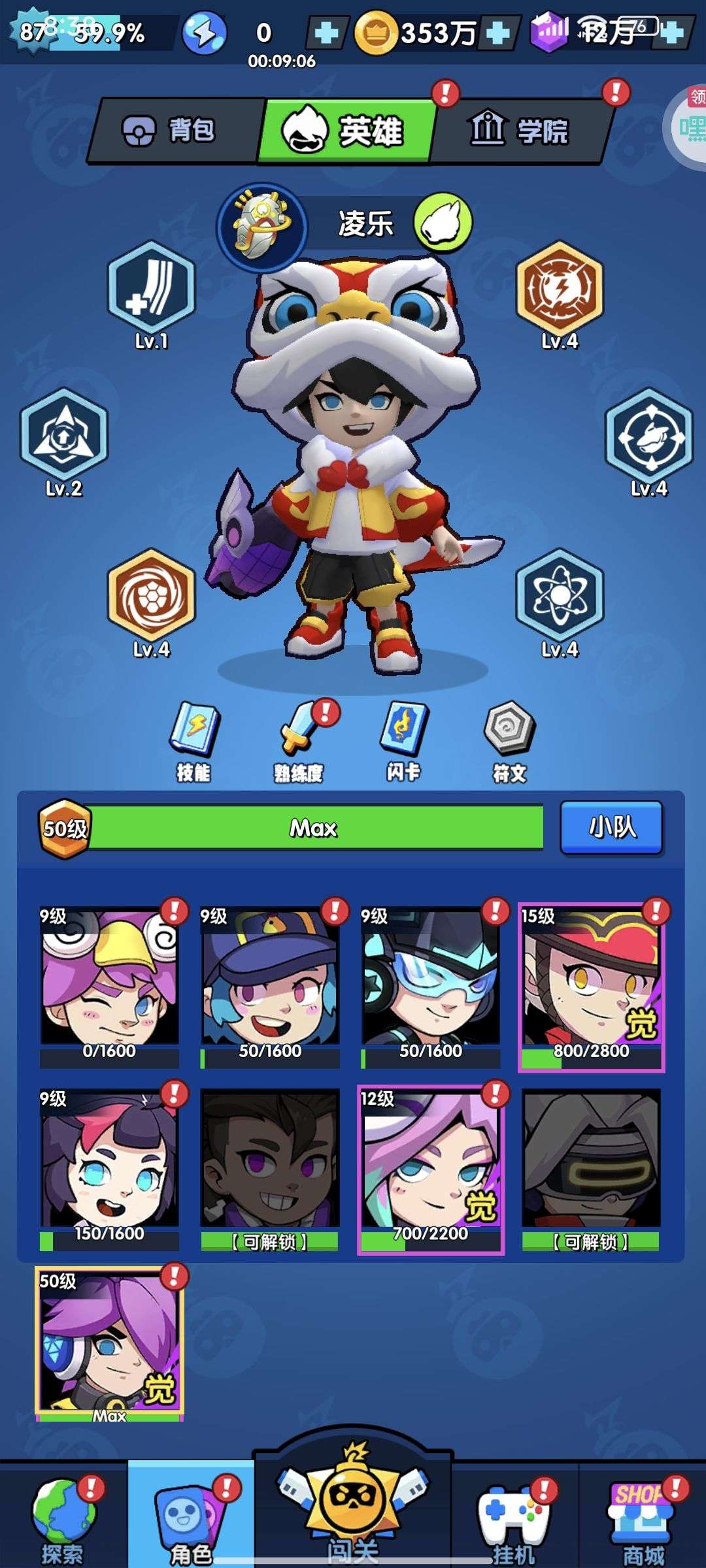Select the 50级 Max hero card
Screen dimensions: 706x1568
(109, 1344)
